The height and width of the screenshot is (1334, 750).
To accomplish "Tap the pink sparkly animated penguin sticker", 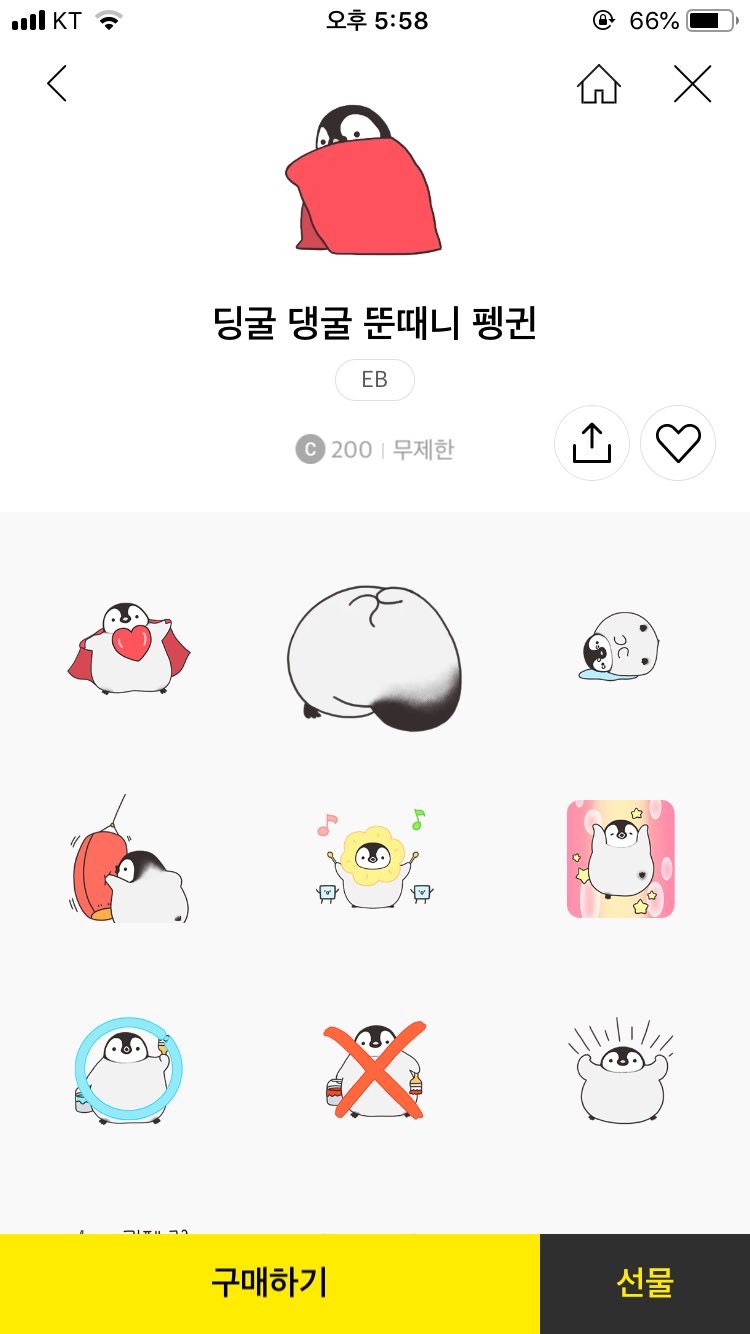I will coord(620,858).
